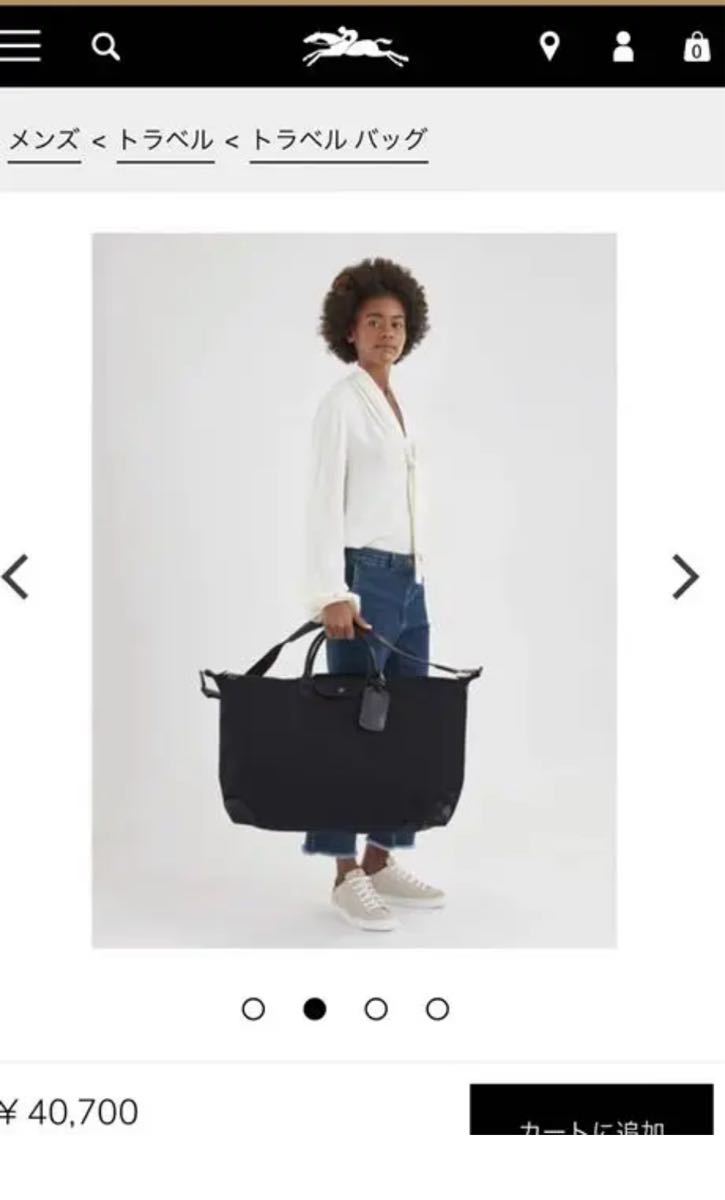Go to the トラベル breadcrumb link
The height and width of the screenshot is (1200, 725).
165,140
